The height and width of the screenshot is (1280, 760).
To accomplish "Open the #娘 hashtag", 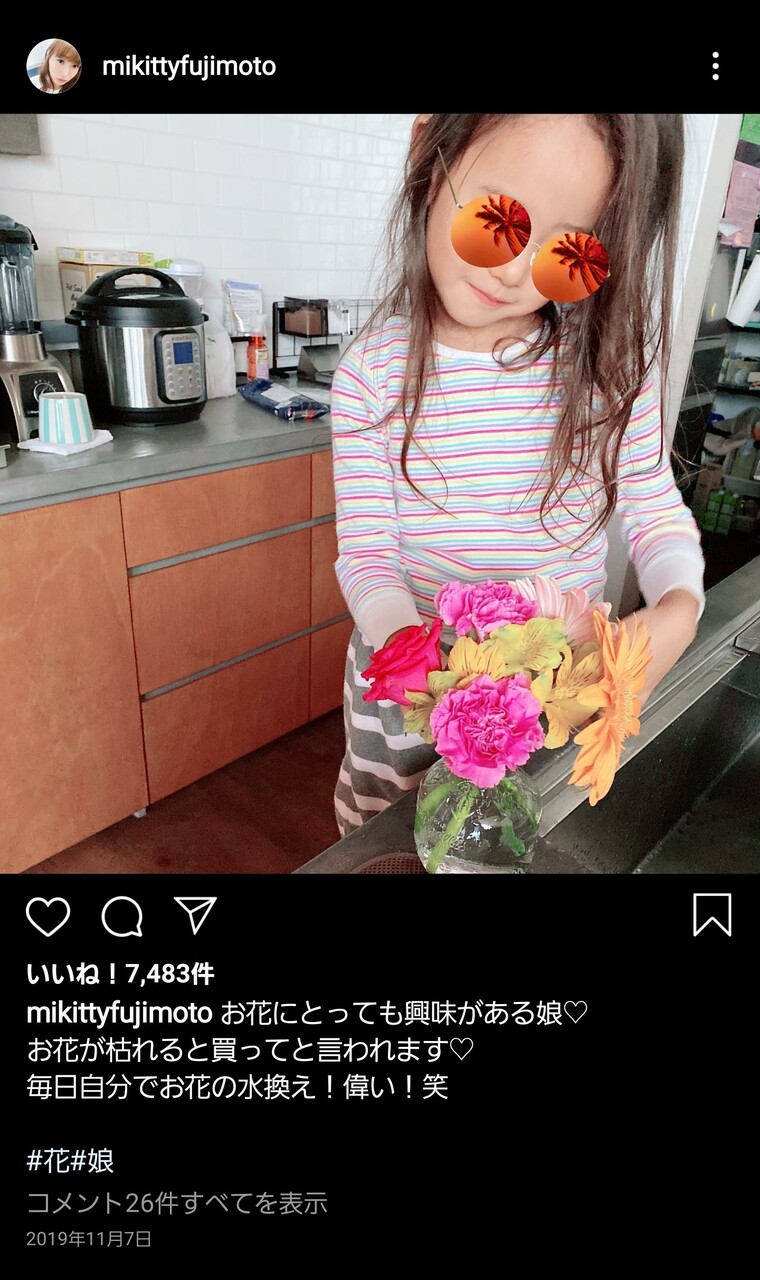I will tap(92, 1161).
